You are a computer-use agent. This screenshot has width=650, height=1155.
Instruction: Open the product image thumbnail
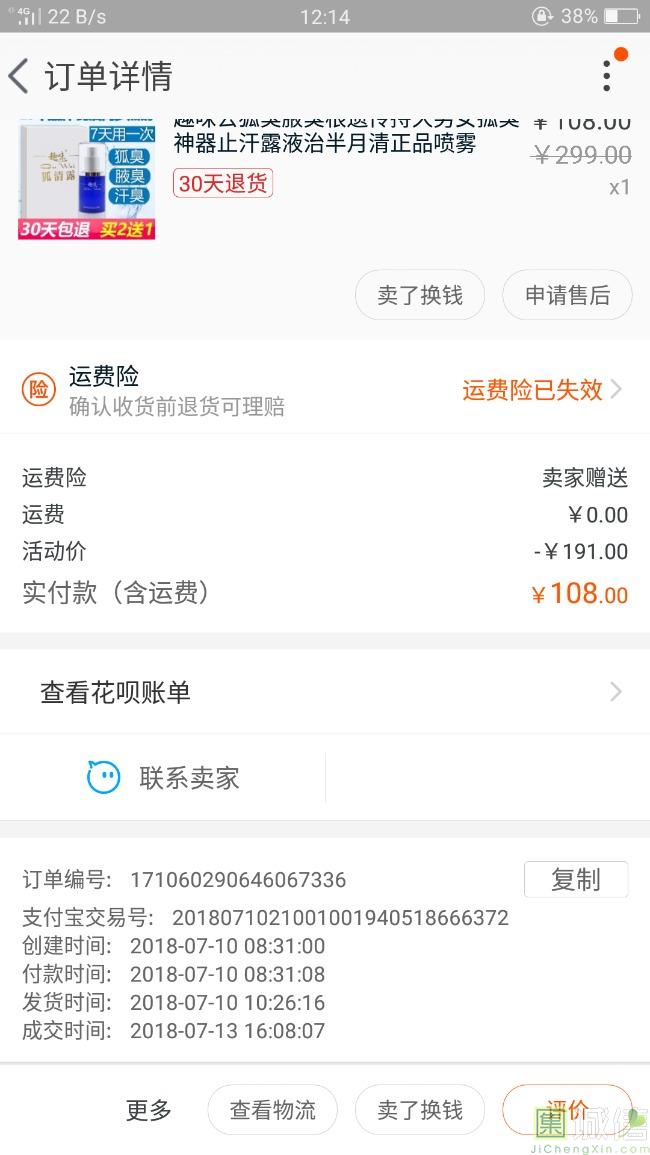(86, 180)
